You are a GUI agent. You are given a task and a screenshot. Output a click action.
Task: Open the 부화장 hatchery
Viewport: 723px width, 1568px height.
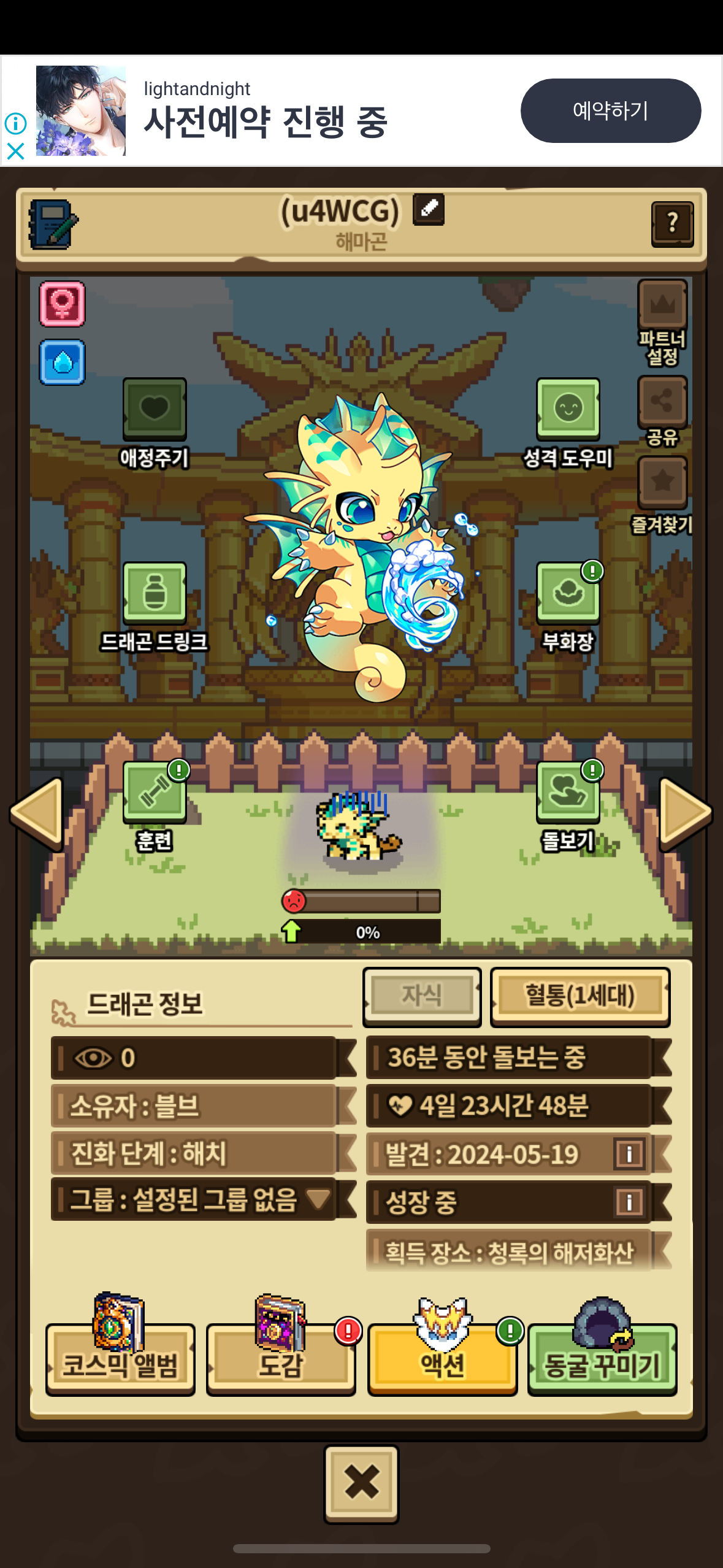point(568,593)
